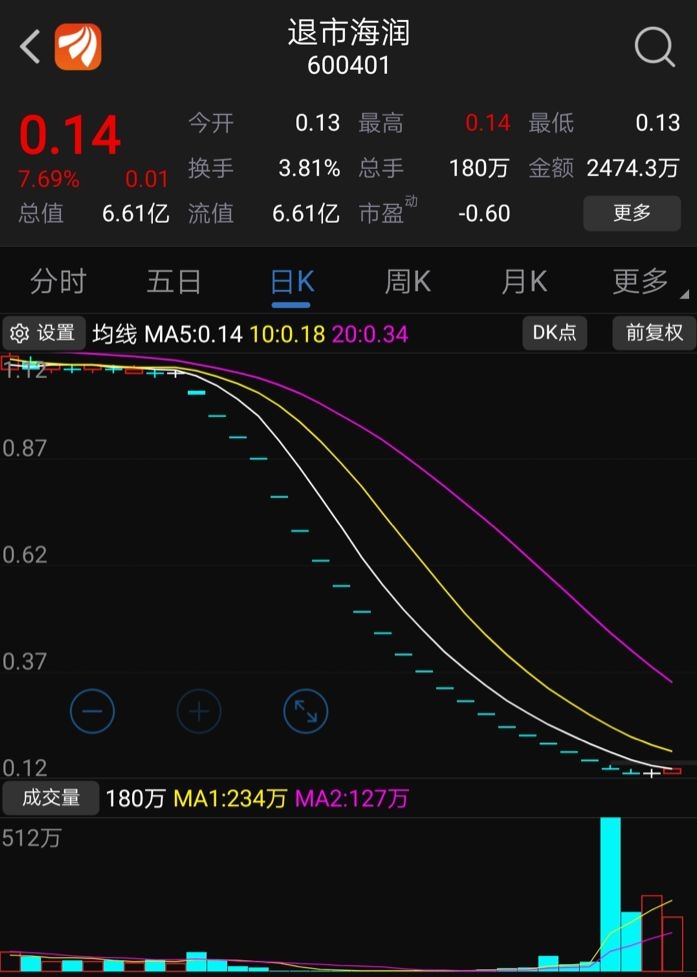
Task: Switch to the 五日 chart tab
Action: tap(174, 283)
